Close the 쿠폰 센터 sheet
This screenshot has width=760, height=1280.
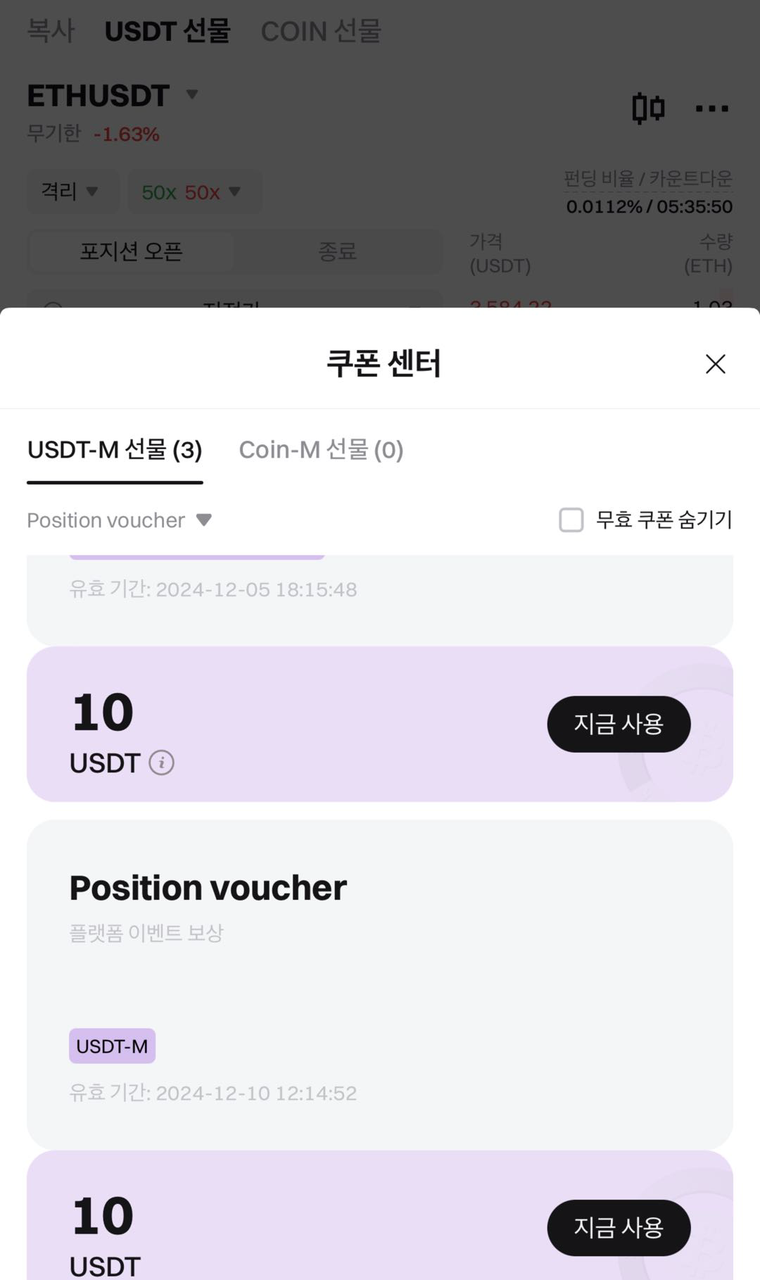point(715,364)
